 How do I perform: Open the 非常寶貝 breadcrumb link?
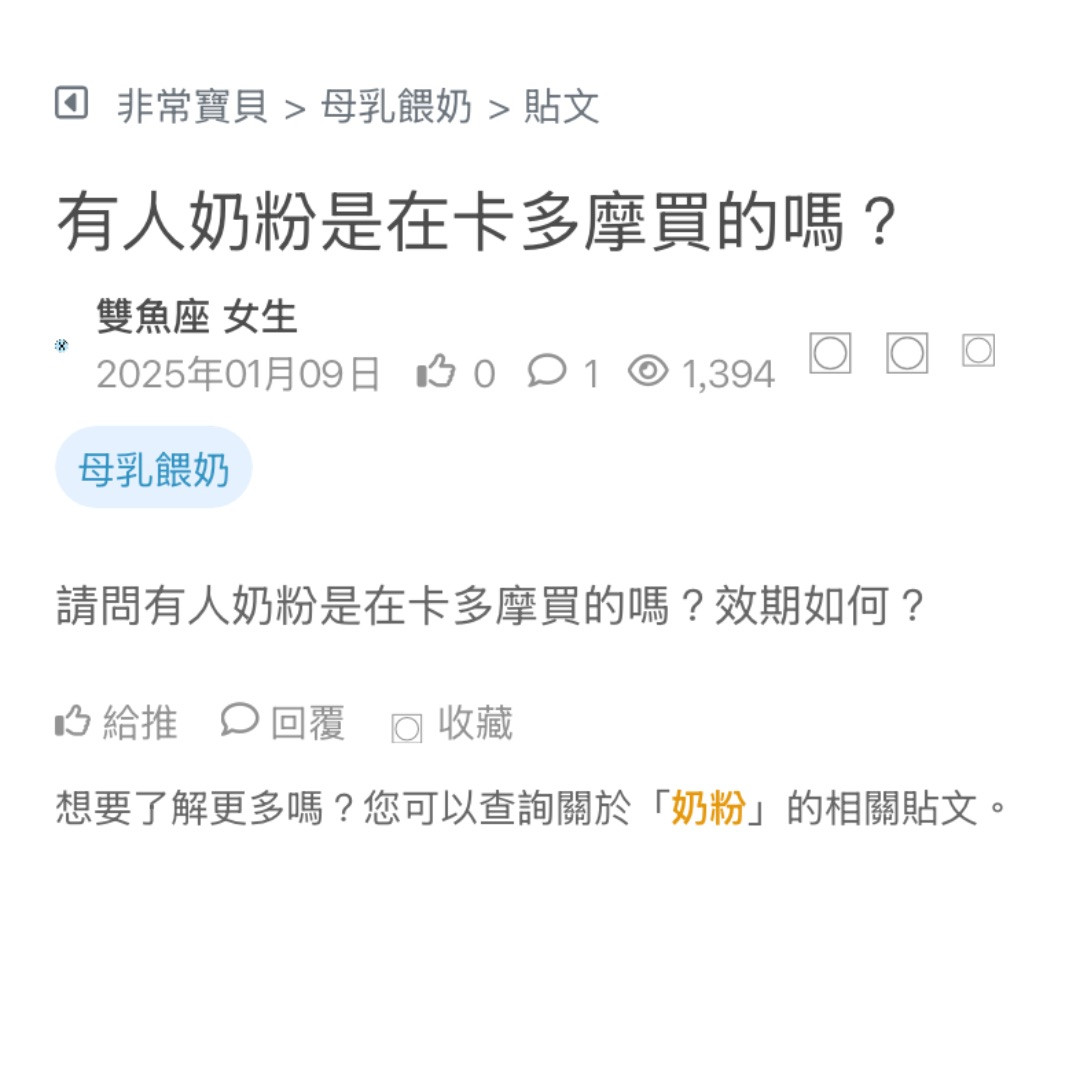pyautogui.click(x=192, y=106)
